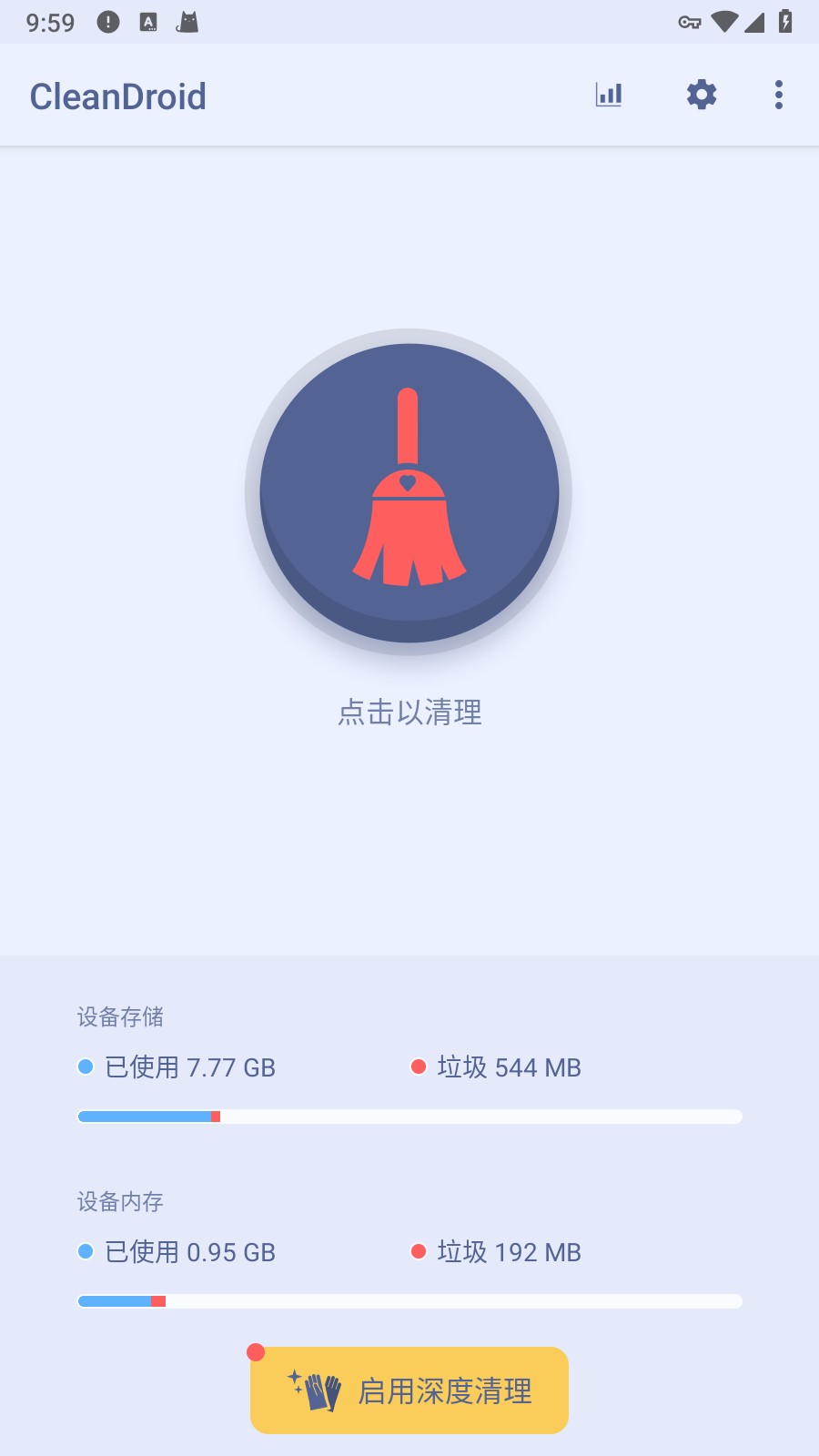Open the settings gear
Image resolution: width=819 pixels, height=1456 pixels.
pyautogui.click(x=702, y=95)
